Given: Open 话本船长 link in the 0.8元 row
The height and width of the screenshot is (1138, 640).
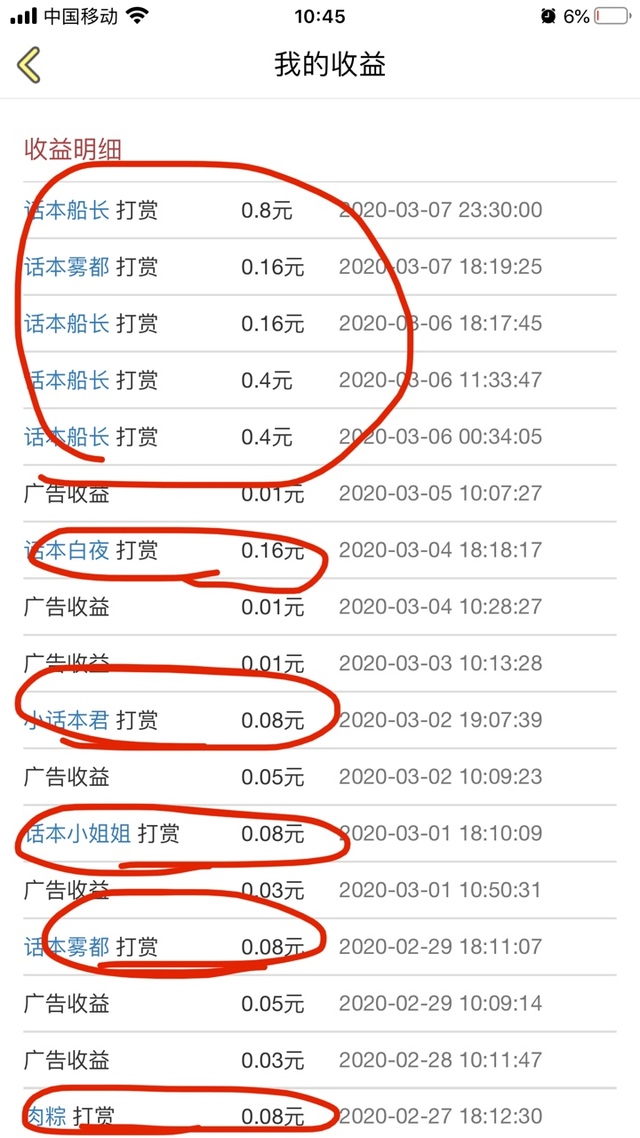Looking at the screenshot, I should (x=67, y=210).
